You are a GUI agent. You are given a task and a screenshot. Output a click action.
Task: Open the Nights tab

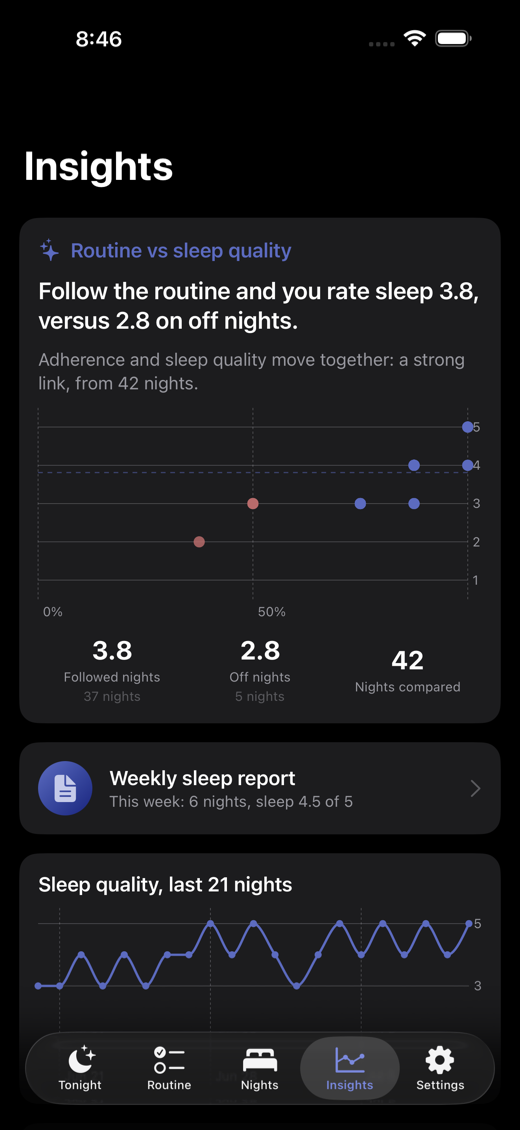(259, 1067)
